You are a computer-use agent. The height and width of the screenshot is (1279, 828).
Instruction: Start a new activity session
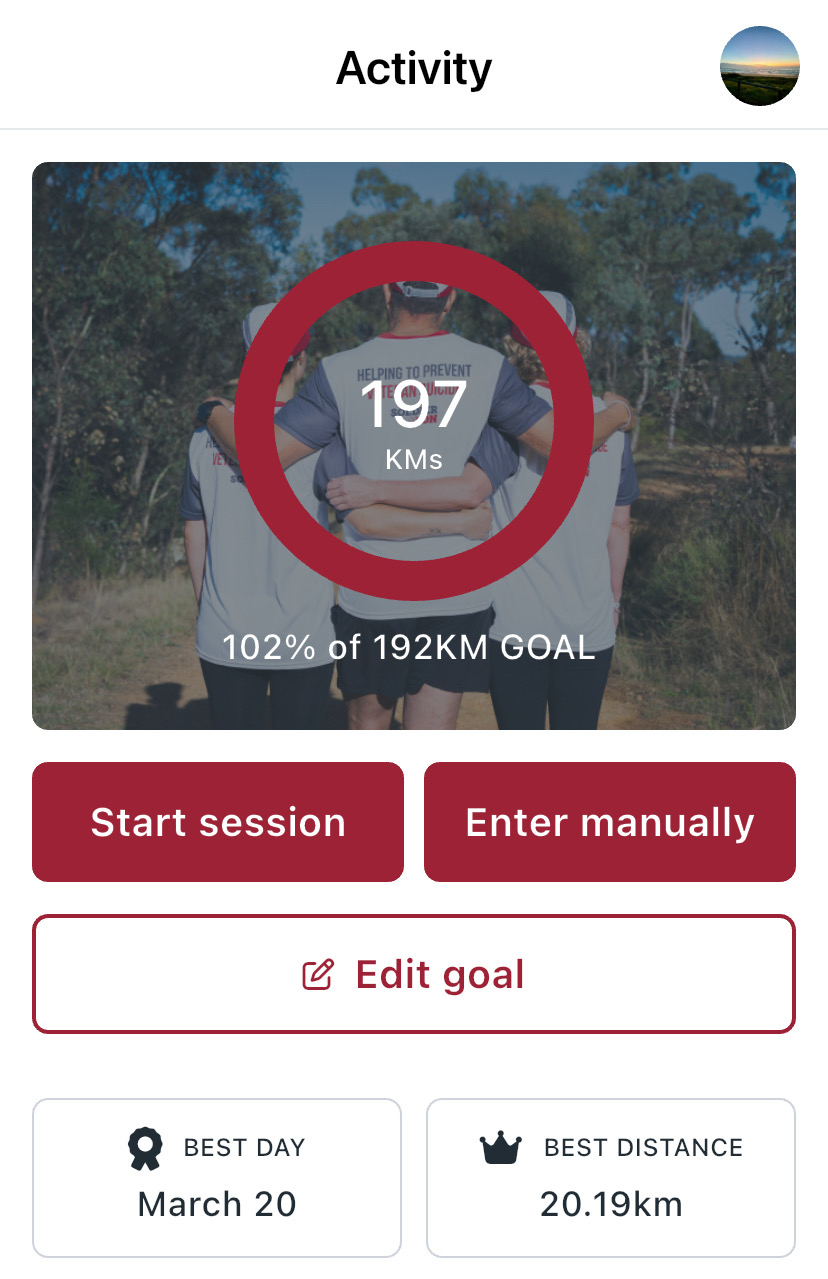click(x=218, y=822)
